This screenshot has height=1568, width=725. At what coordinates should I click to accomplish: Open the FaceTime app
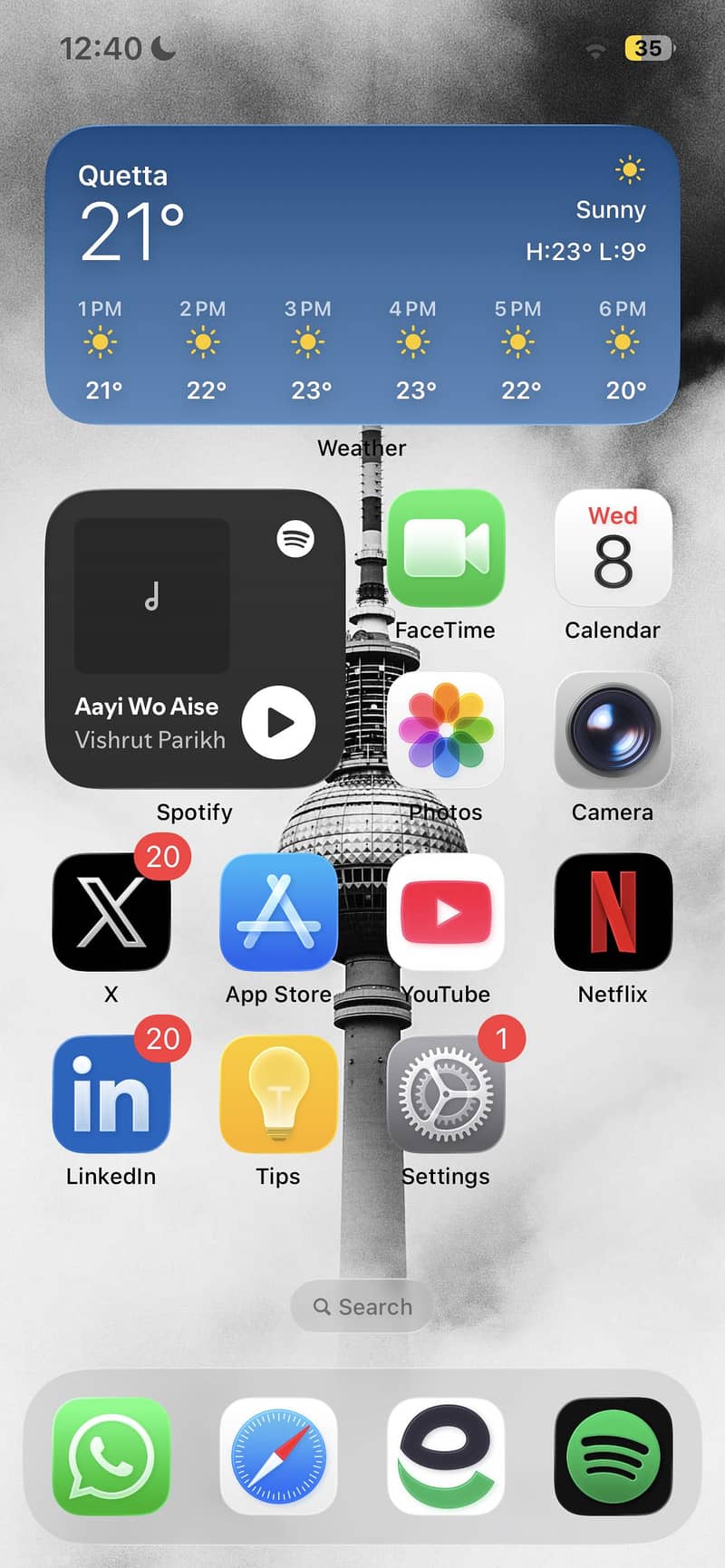[446, 548]
